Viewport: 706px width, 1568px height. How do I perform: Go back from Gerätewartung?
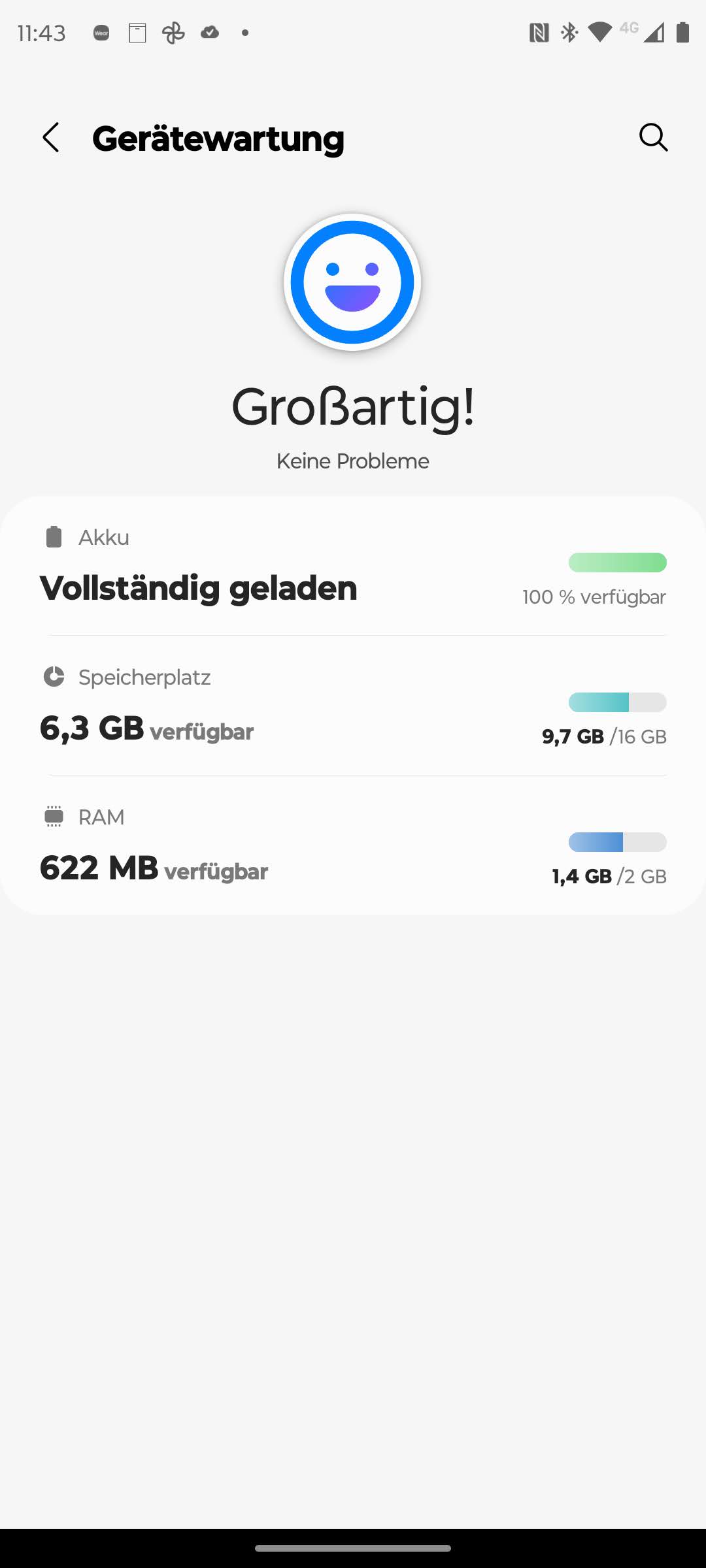point(51,138)
